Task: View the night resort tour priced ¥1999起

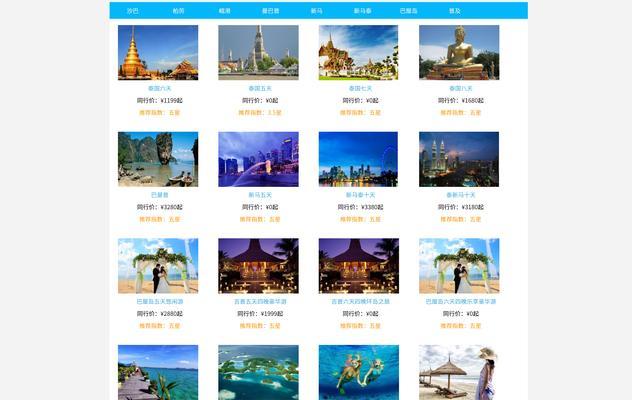Action: pos(258,264)
